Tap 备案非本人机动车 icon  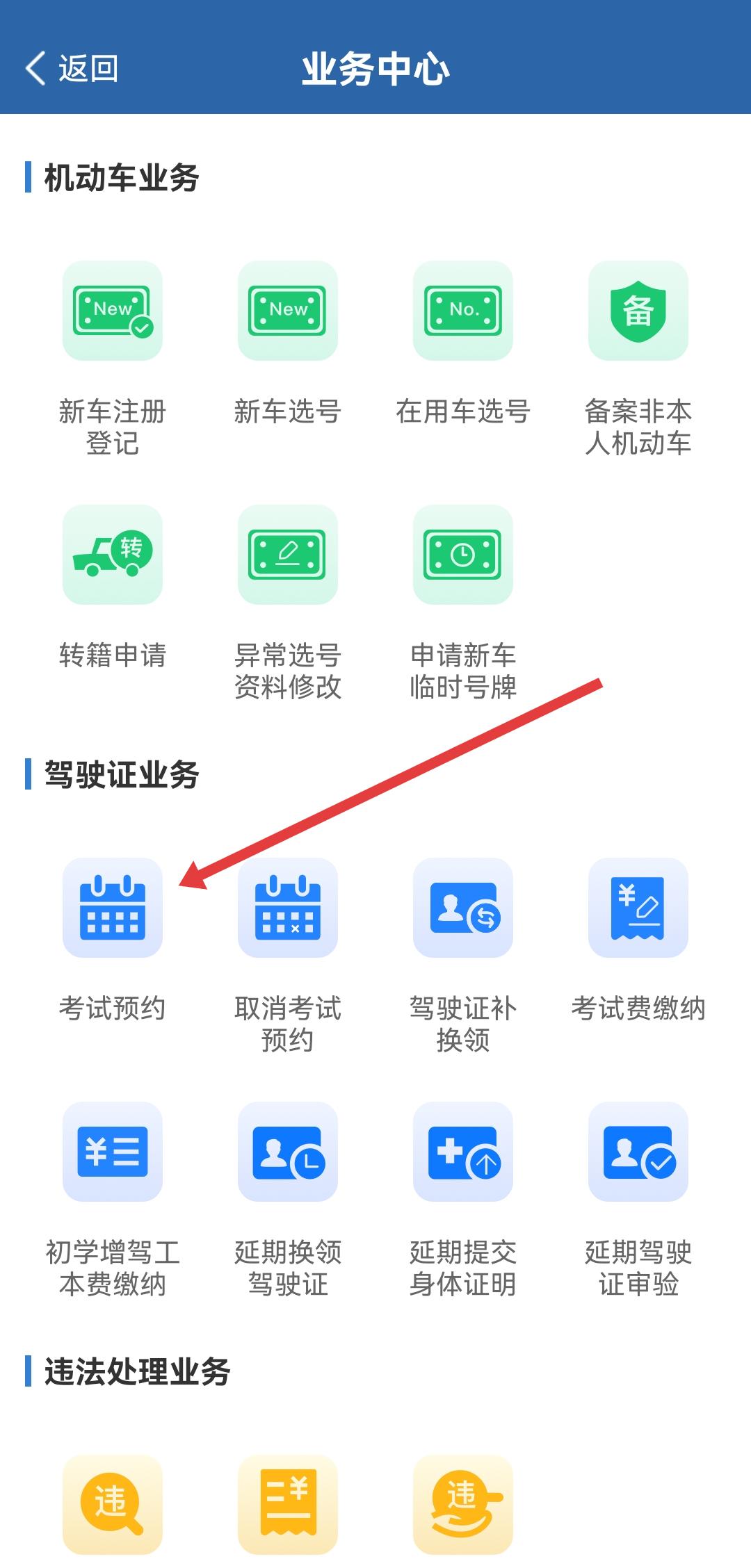pyautogui.click(x=638, y=311)
